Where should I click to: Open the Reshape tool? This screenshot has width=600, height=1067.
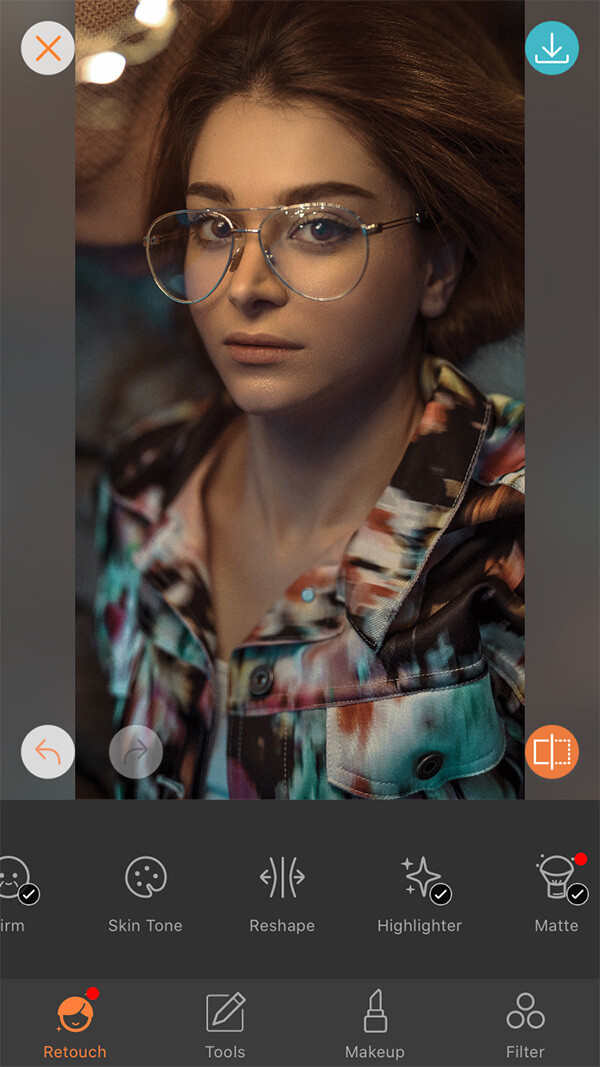(282, 892)
